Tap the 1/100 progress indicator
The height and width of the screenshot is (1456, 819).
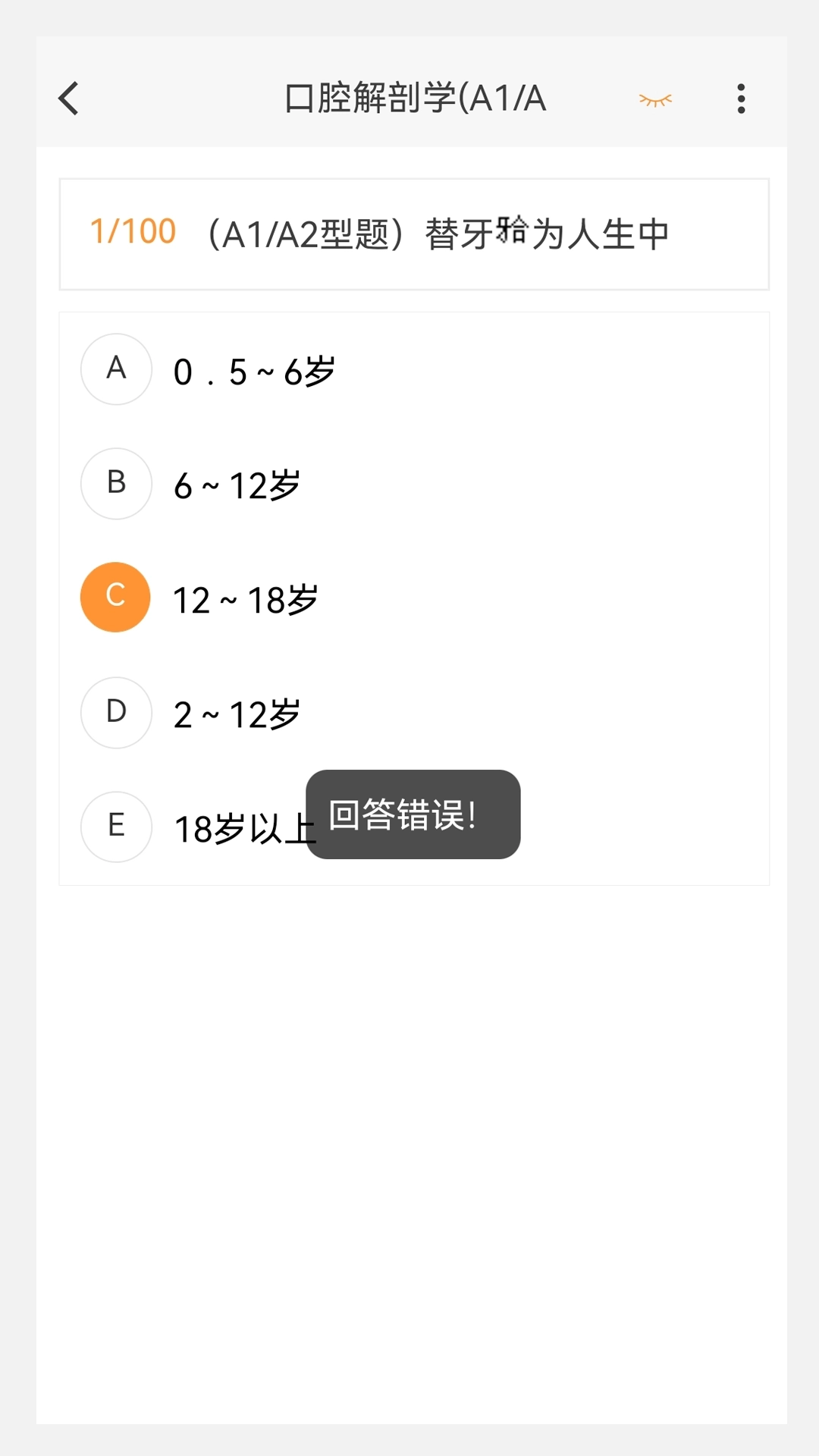tap(132, 231)
